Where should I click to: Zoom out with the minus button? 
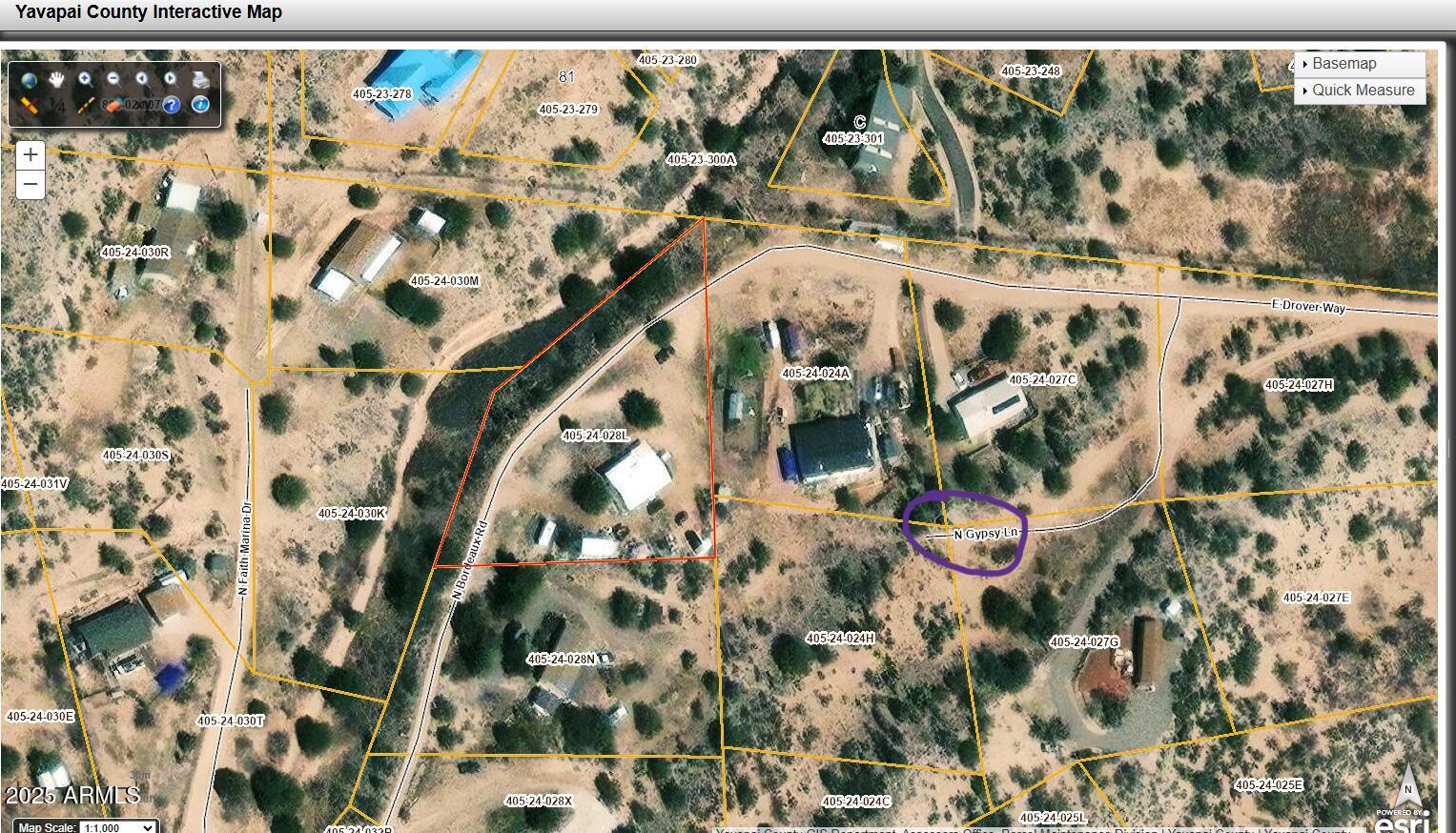click(x=31, y=184)
